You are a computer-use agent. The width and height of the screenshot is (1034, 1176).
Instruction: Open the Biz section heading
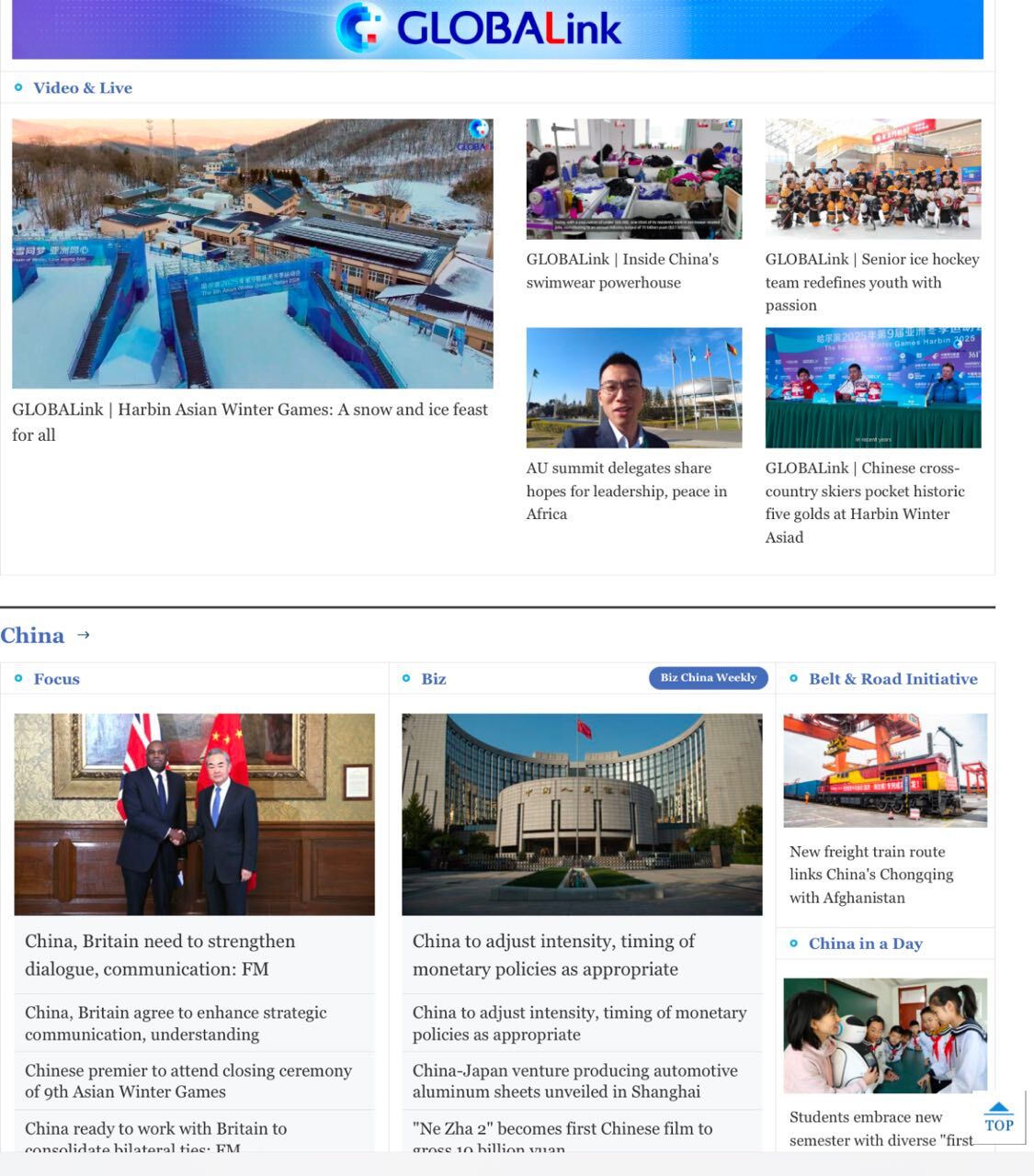tap(434, 679)
